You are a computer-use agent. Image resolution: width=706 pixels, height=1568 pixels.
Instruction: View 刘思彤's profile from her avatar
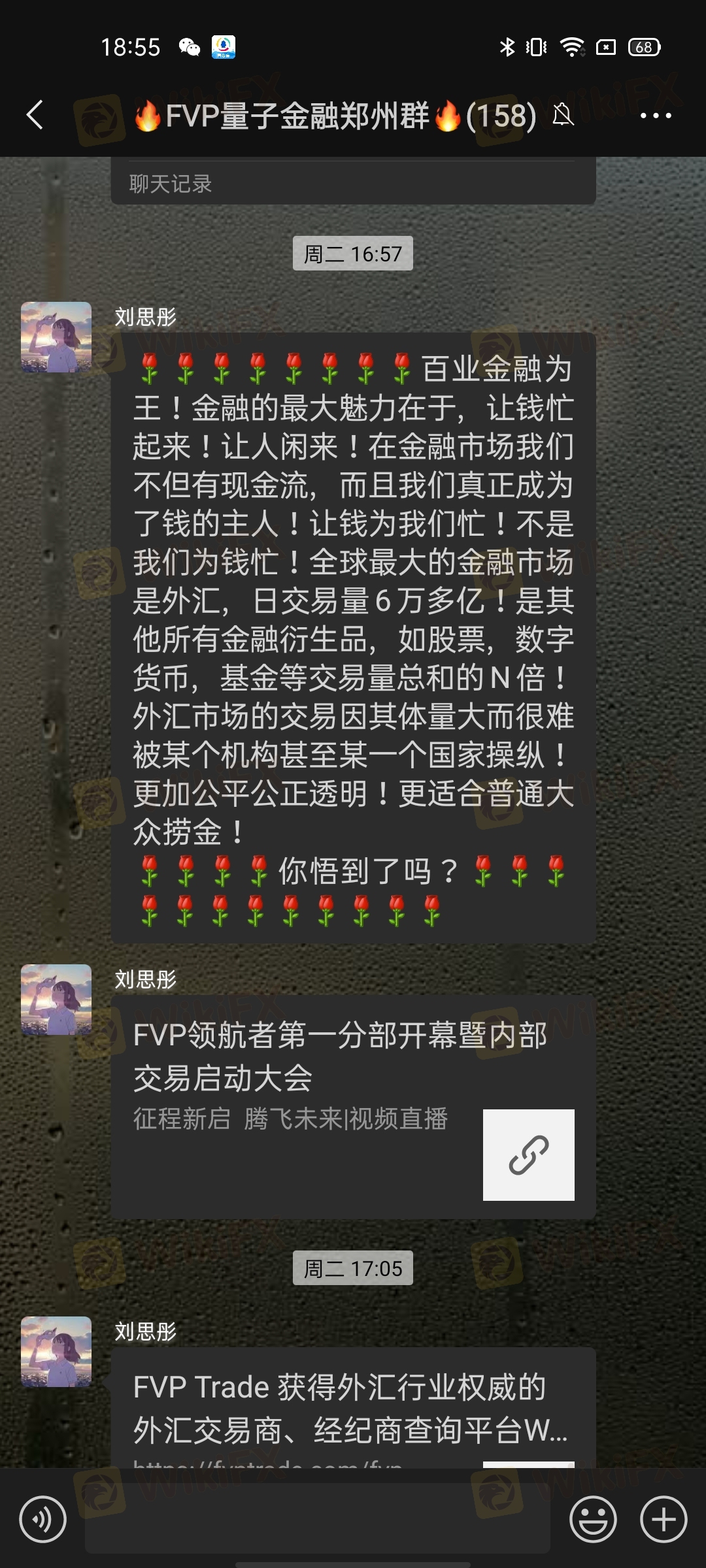[x=56, y=337]
